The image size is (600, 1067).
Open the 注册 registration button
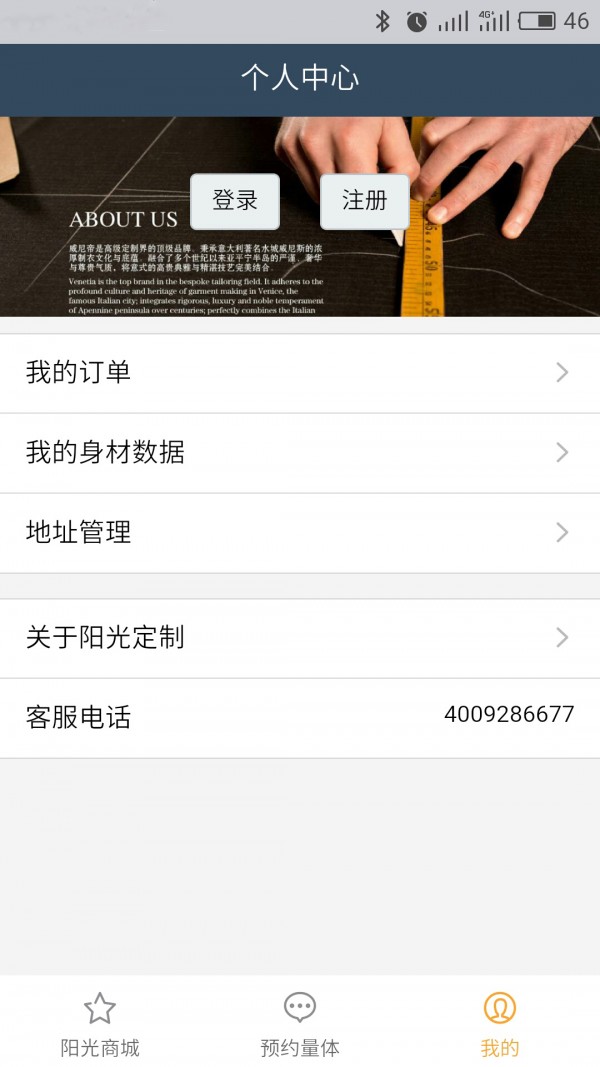coord(364,201)
